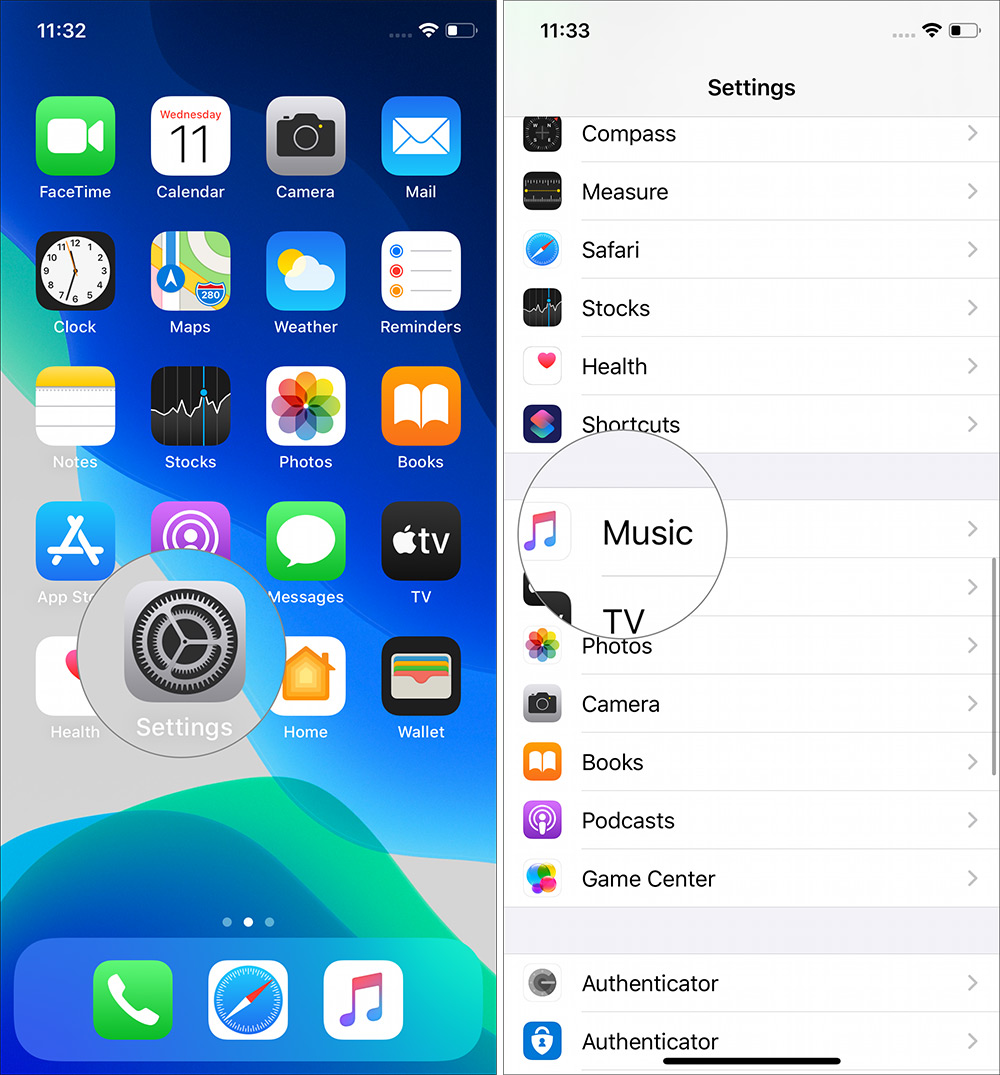Select Game Center in Settings
This screenshot has height=1075, width=1000.
750,878
